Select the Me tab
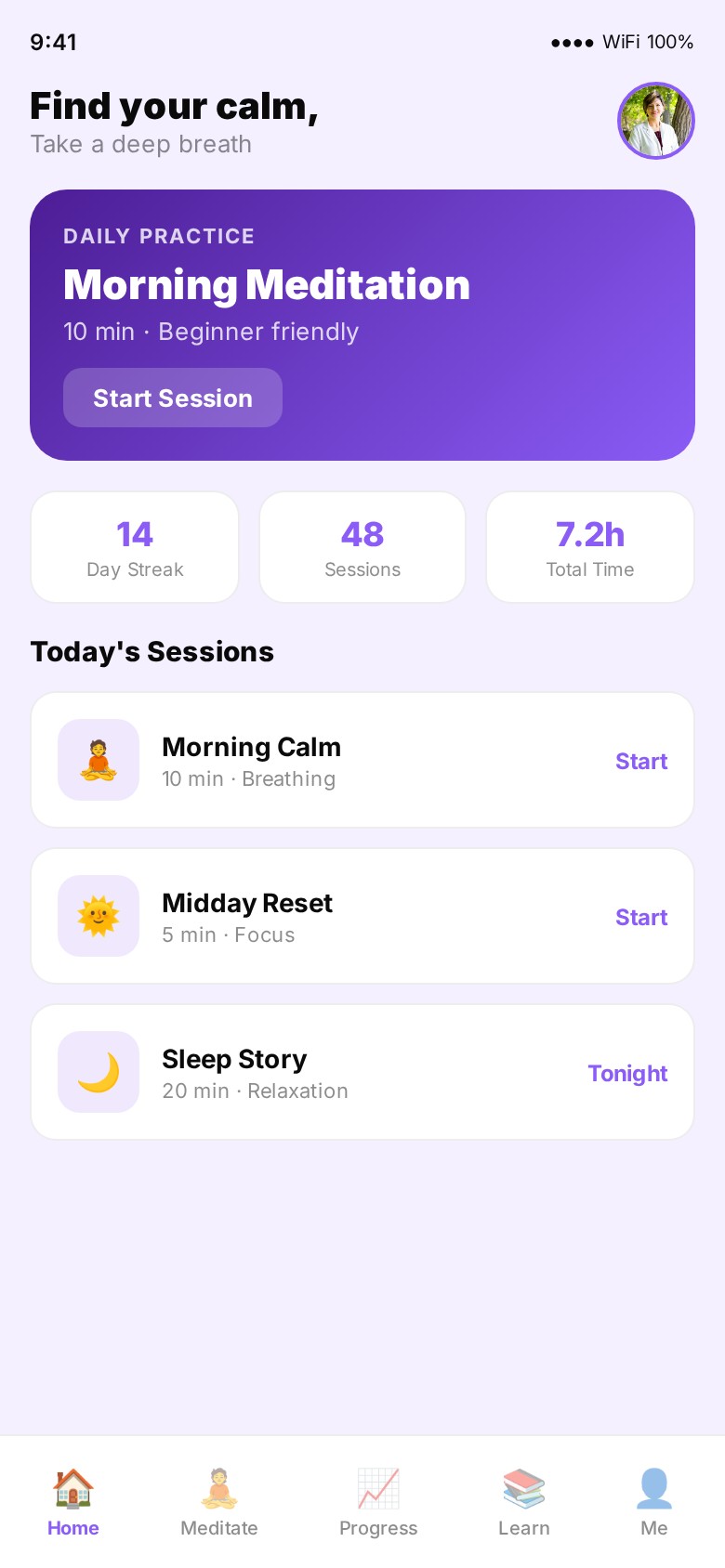Screen dimensions: 725x1568 click(654, 1501)
